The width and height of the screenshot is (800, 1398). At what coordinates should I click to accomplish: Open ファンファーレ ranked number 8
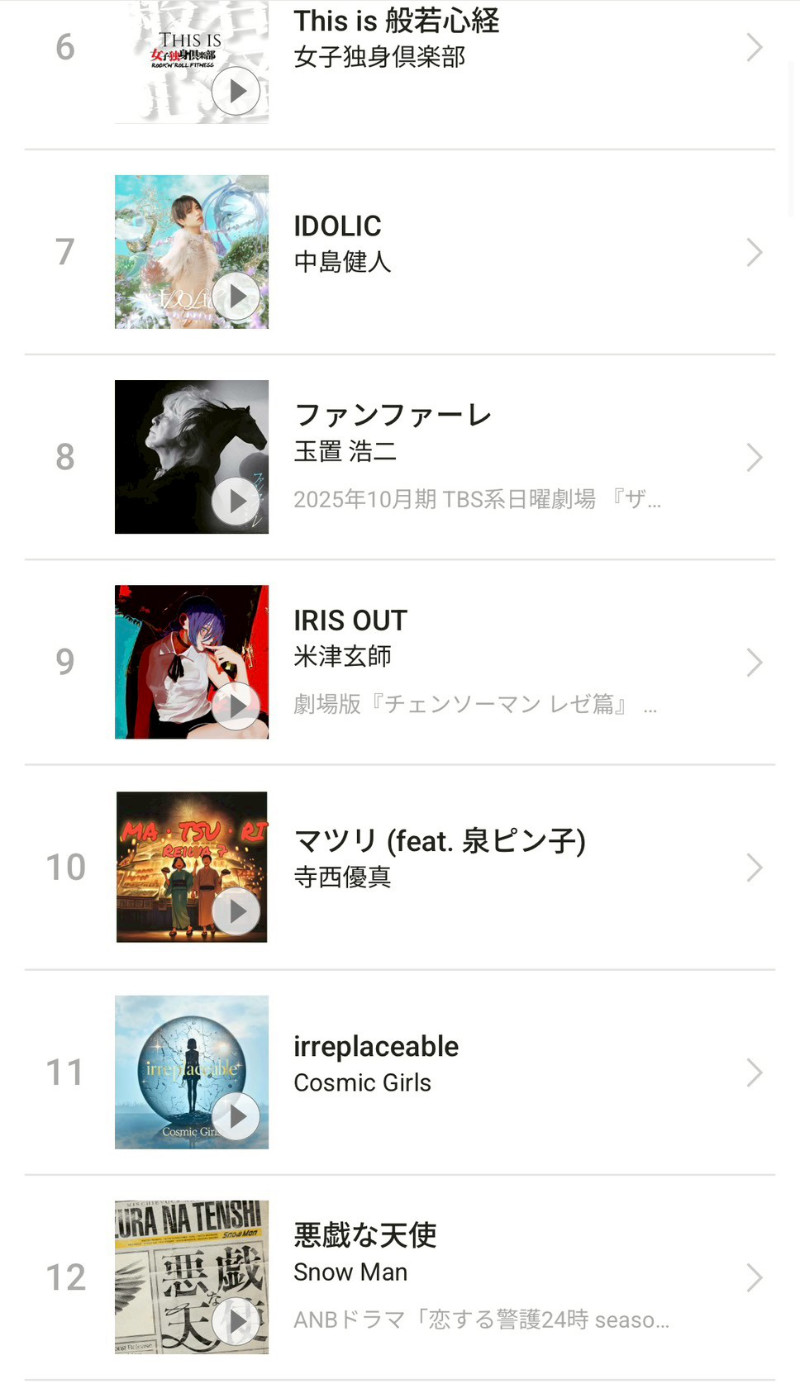click(754, 457)
